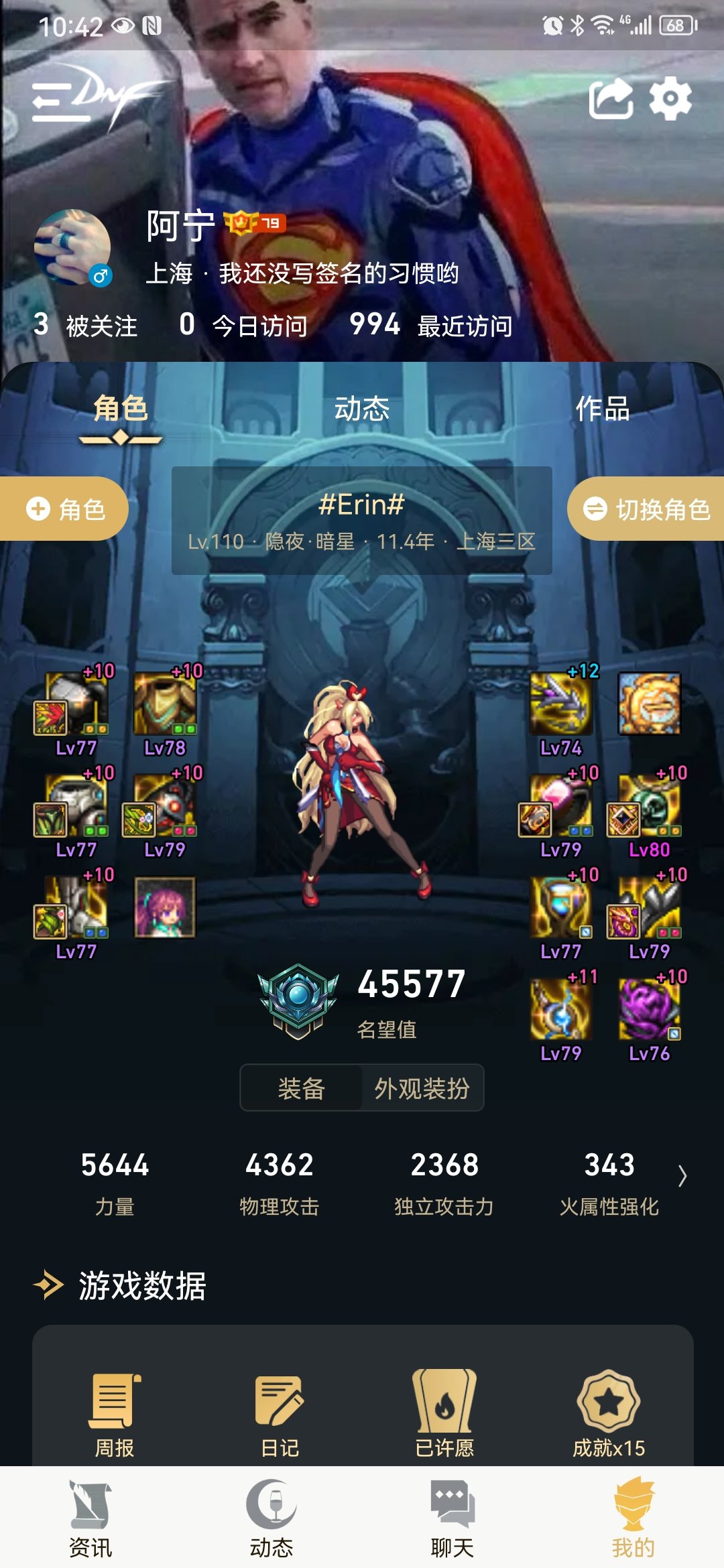Go to the 资讯 bottom tab
This screenshot has height=1568, width=724.
(x=90, y=1519)
